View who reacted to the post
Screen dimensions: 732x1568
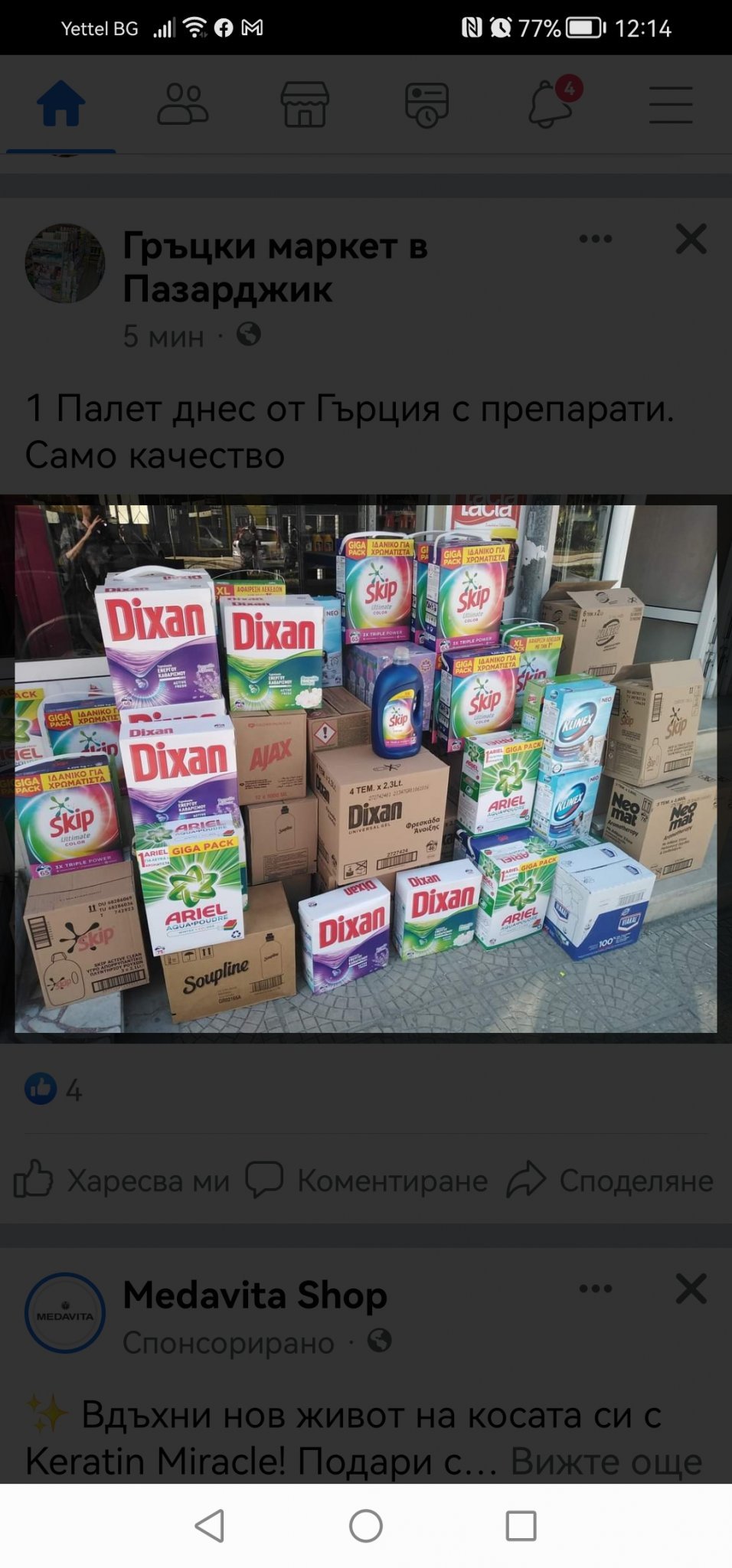(54, 1089)
